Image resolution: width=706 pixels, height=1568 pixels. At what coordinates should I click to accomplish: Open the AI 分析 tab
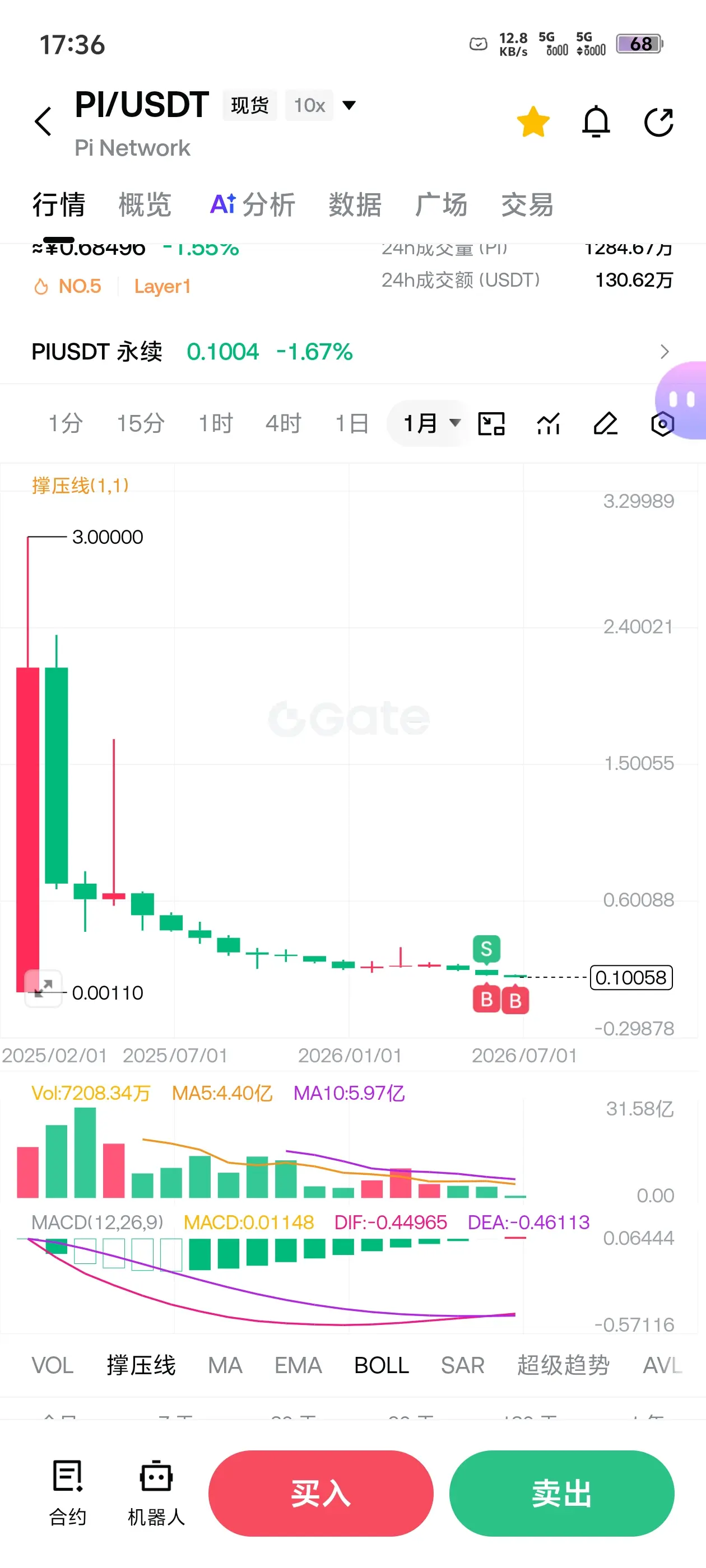click(253, 204)
